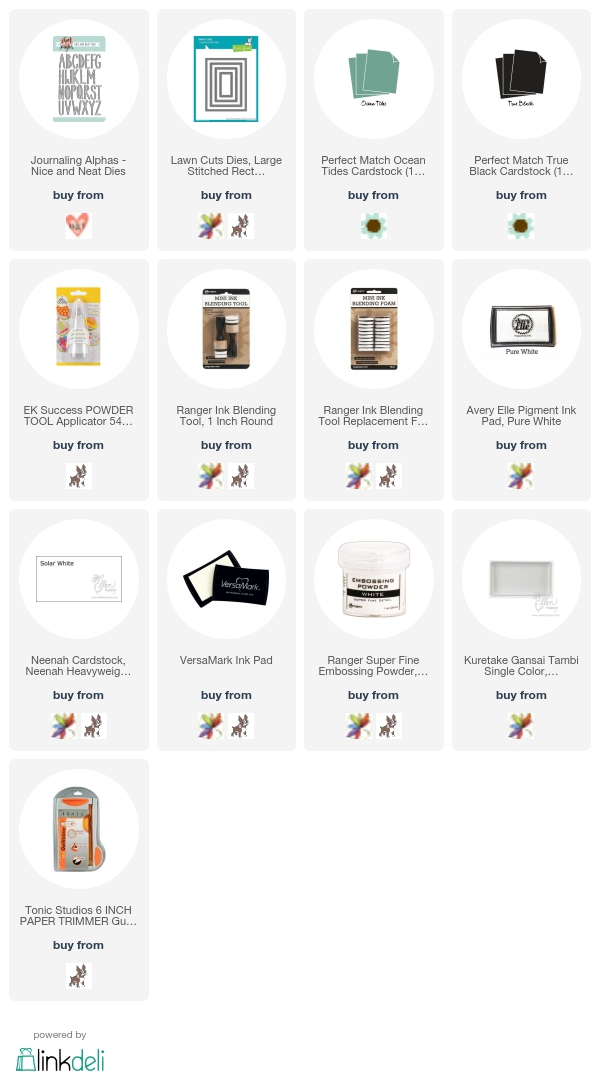Tap the heart store icon under Journaling Alphas
Image resolution: width=600 pixels, height=1081 pixels.
click(x=79, y=225)
